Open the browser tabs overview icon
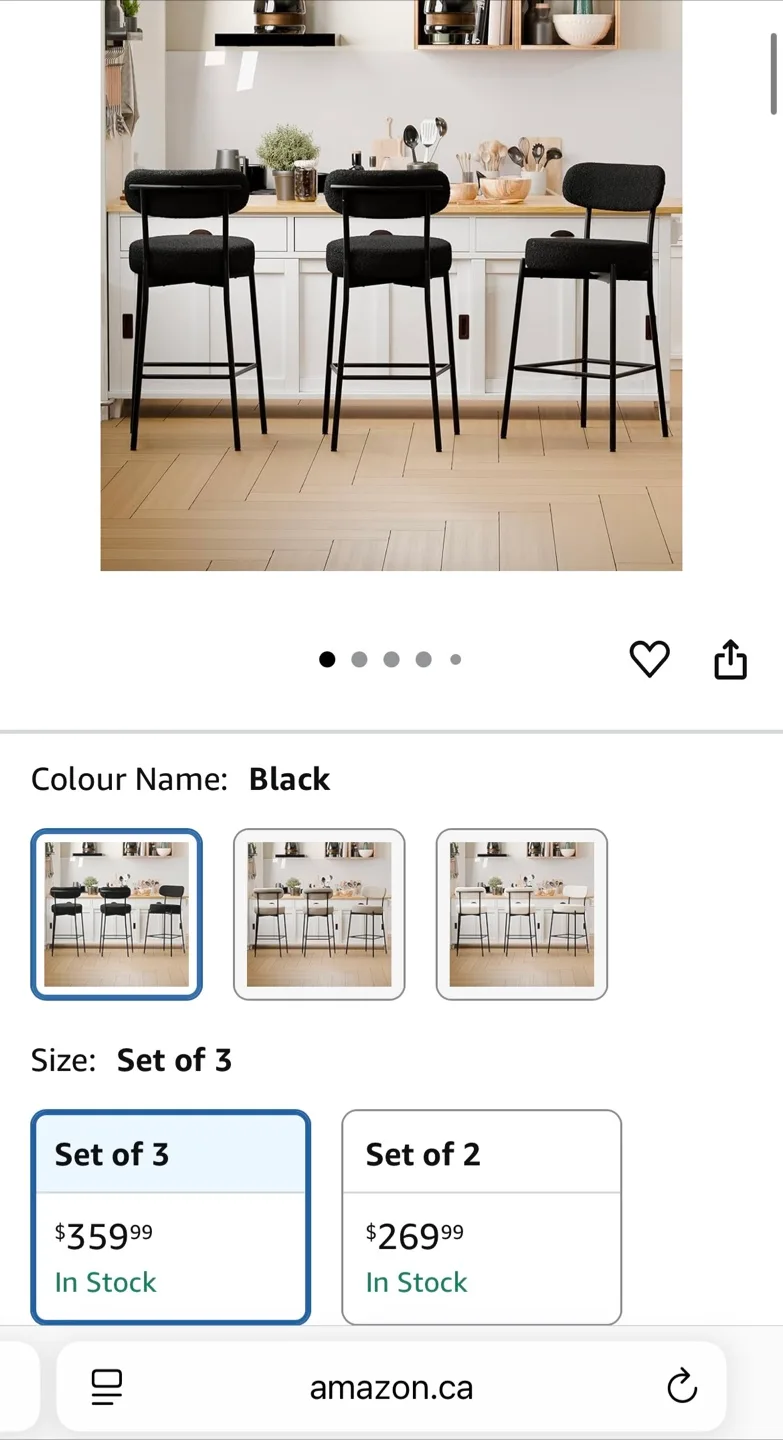 [107, 1386]
